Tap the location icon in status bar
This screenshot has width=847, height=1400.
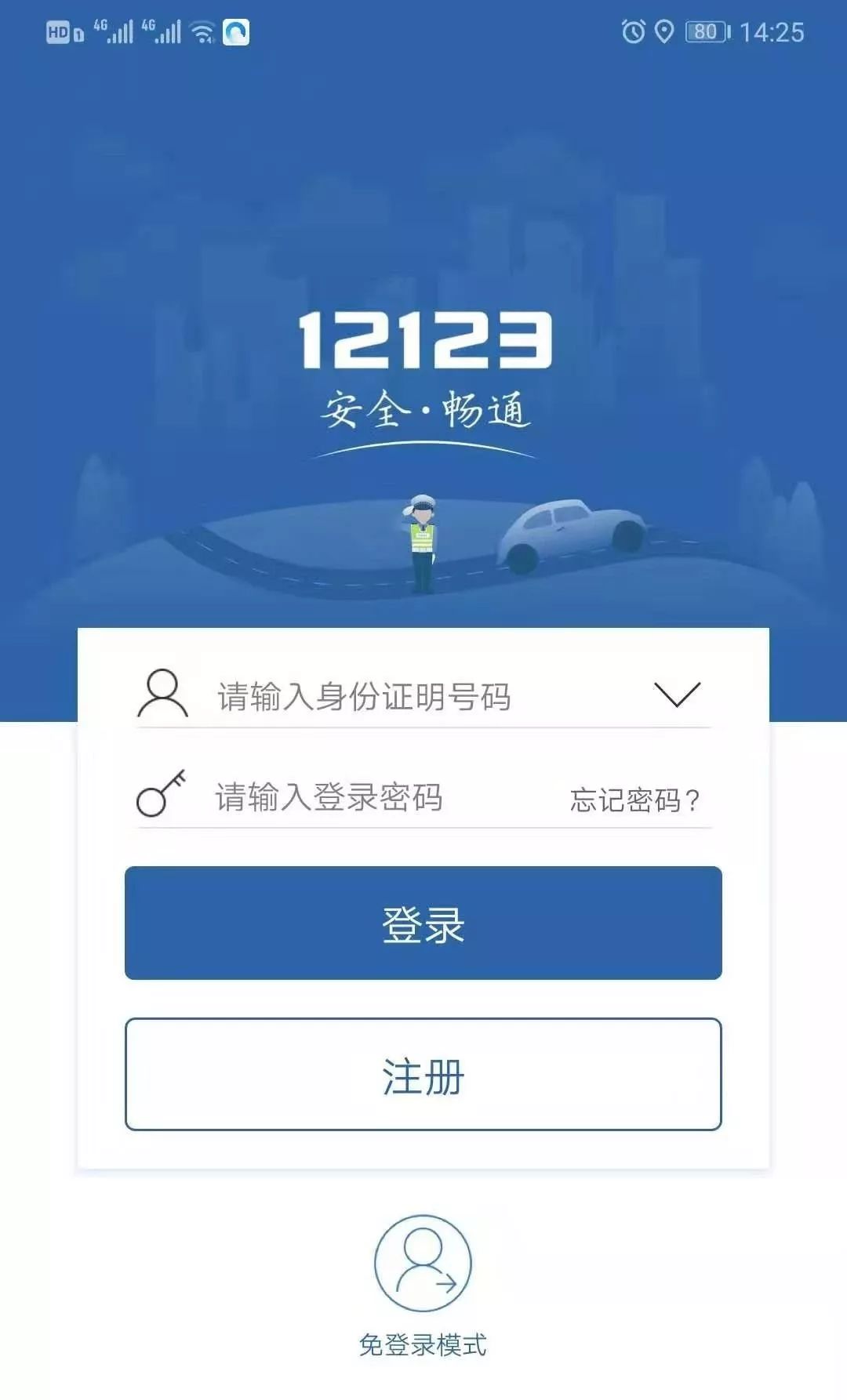tap(663, 31)
